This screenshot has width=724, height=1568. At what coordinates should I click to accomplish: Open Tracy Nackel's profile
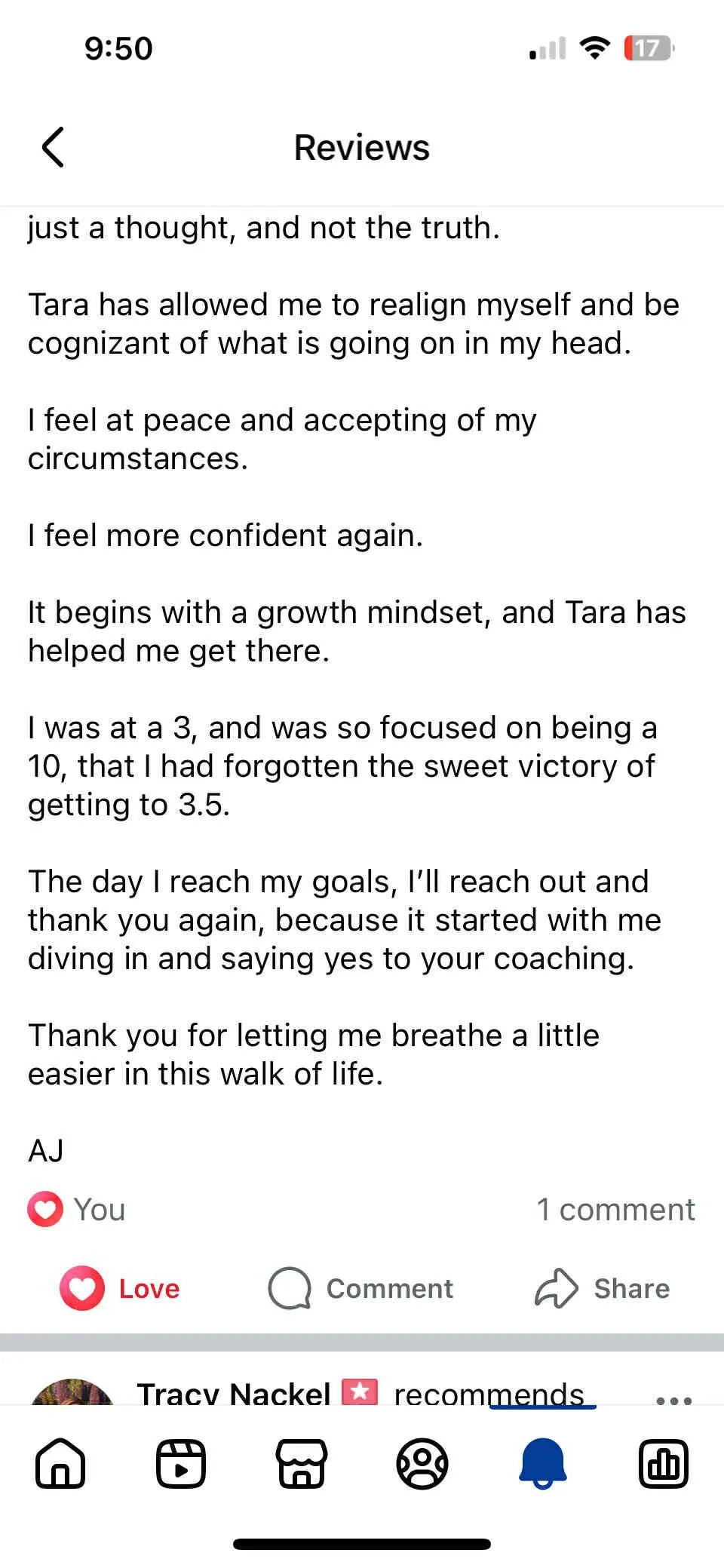click(x=234, y=1394)
